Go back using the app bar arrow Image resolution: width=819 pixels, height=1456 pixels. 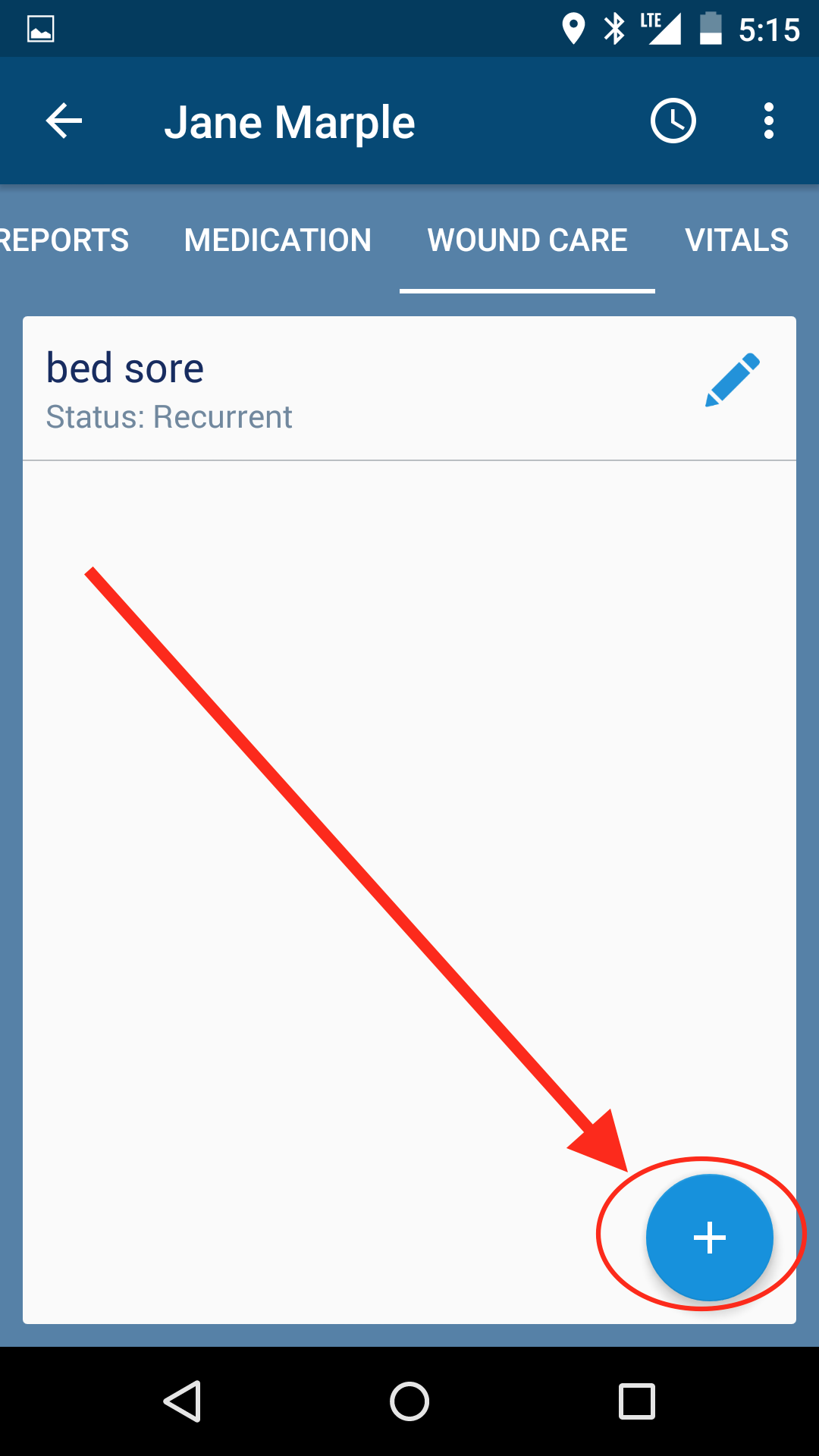point(64,121)
